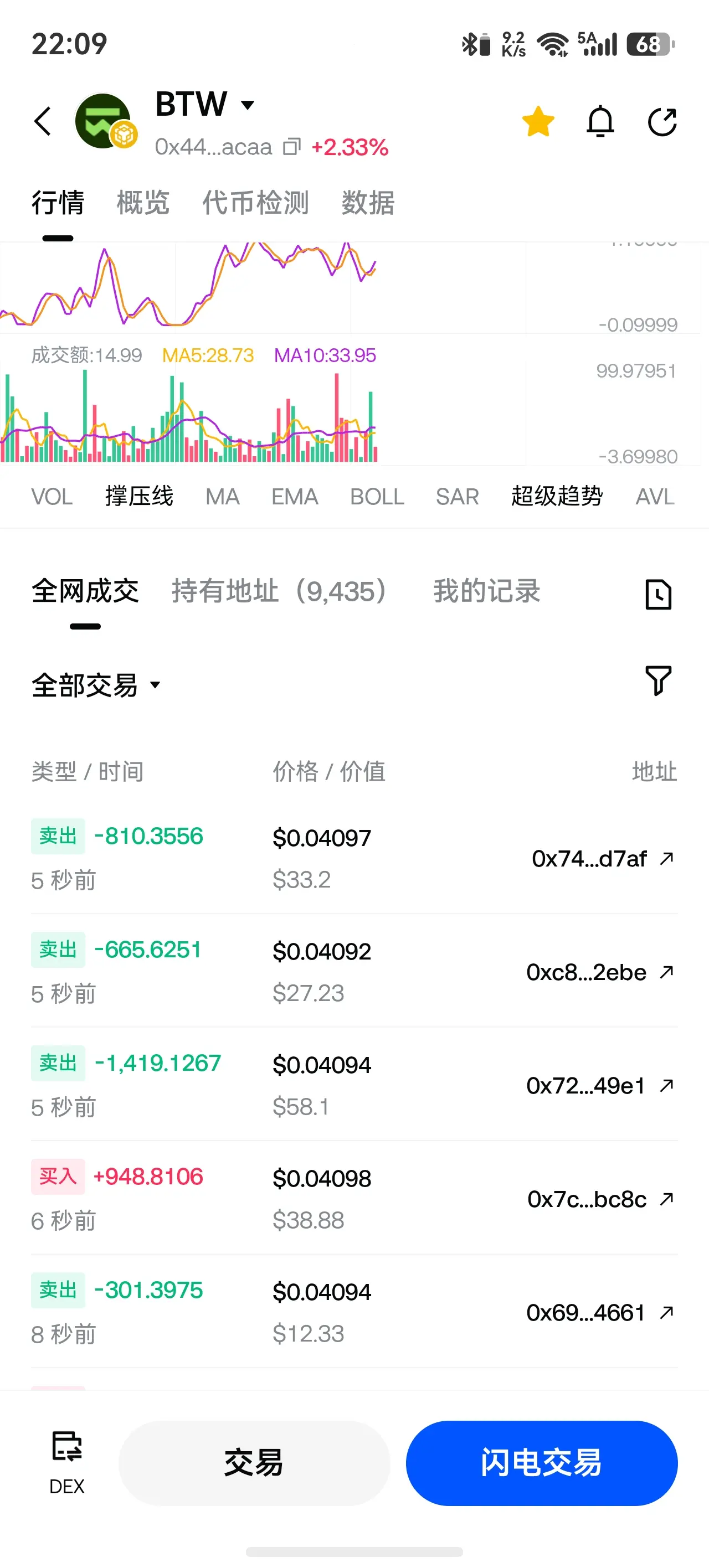Open the 数据 tab
This screenshot has width=709, height=1568.
tap(368, 203)
